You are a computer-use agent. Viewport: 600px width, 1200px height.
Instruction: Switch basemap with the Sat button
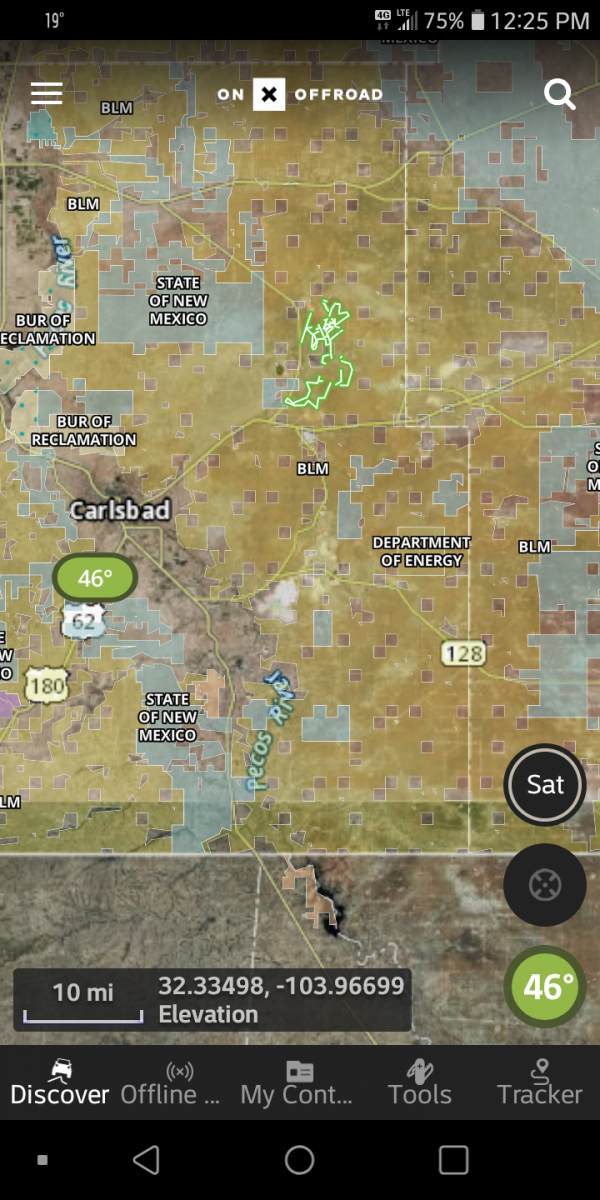[545, 785]
